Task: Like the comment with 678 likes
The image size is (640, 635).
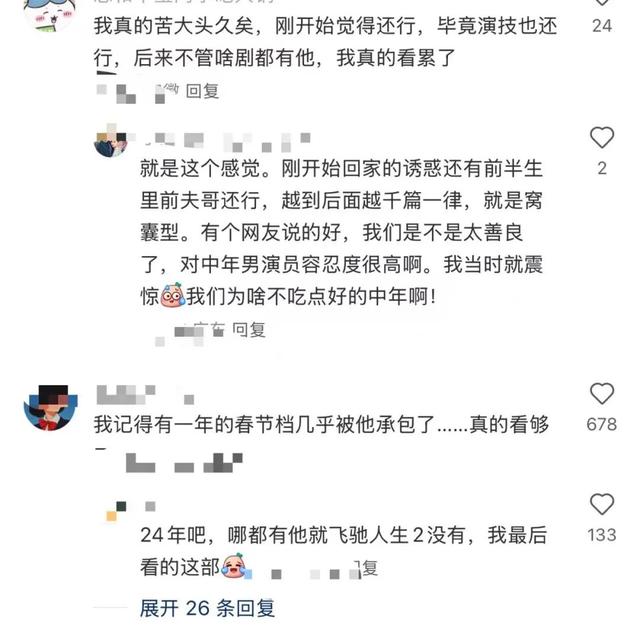Action: 601,394
